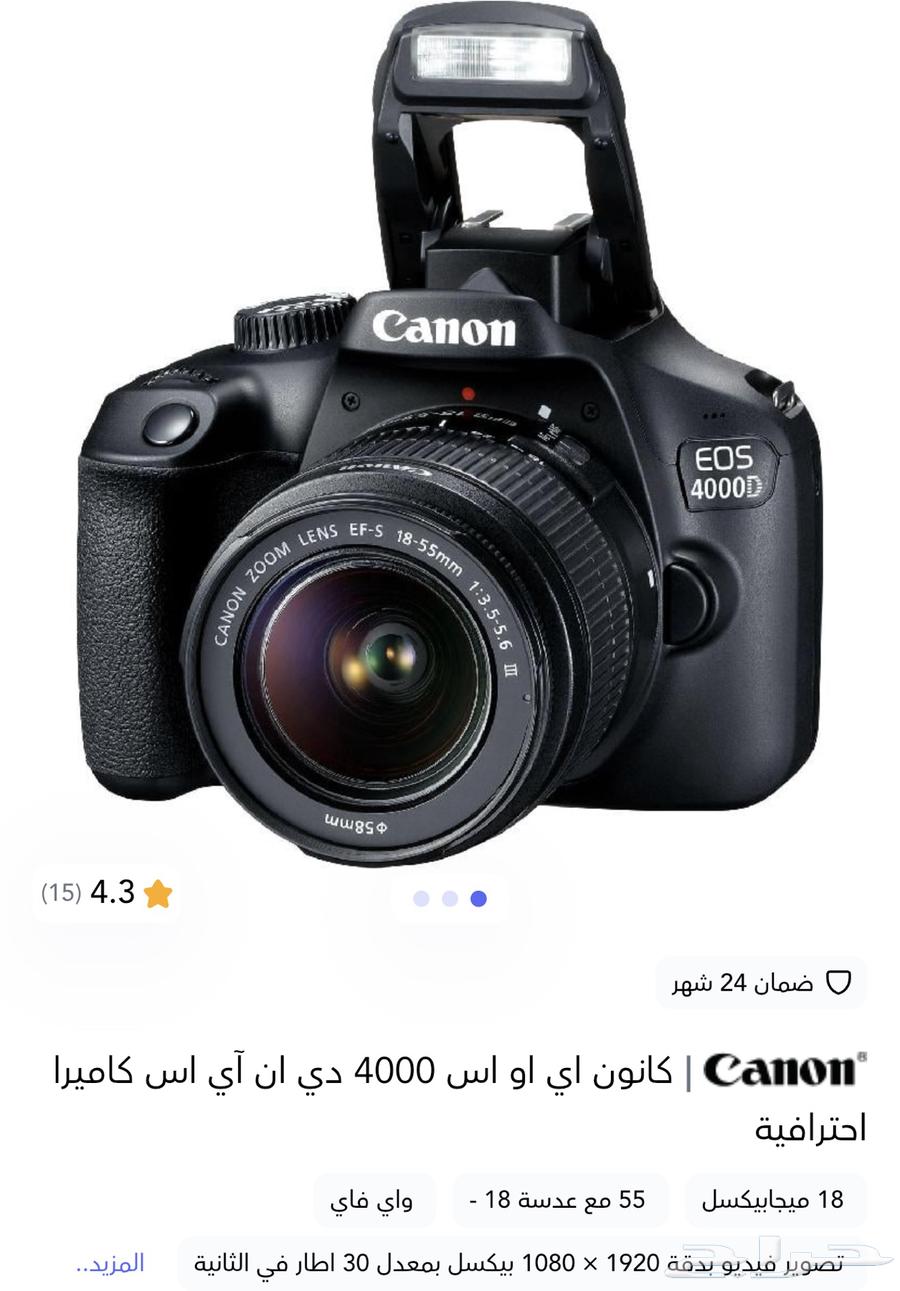Expand the المزيد.. link for more specs
This screenshot has height=1291, width=900.
[x=110, y=1263]
